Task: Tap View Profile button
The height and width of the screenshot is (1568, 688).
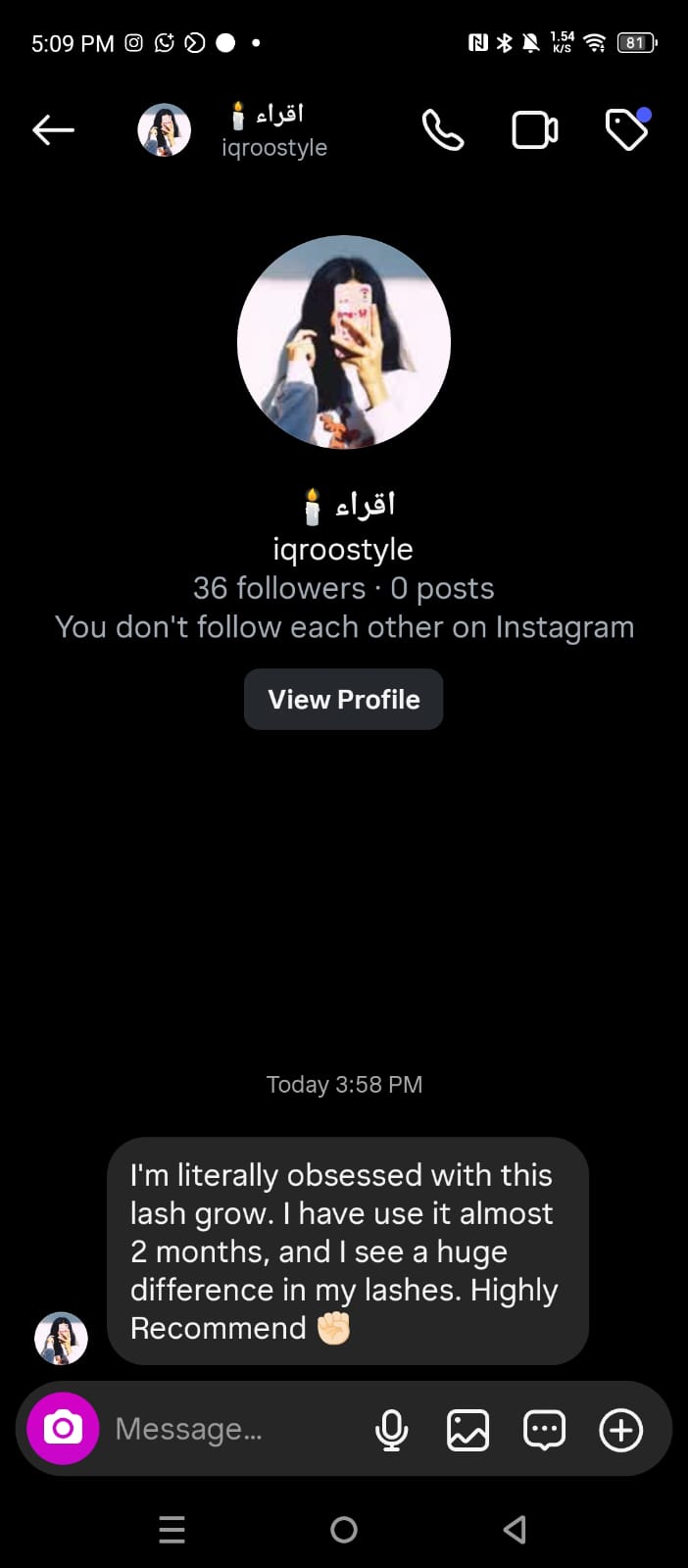Action: pyautogui.click(x=343, y=699)
